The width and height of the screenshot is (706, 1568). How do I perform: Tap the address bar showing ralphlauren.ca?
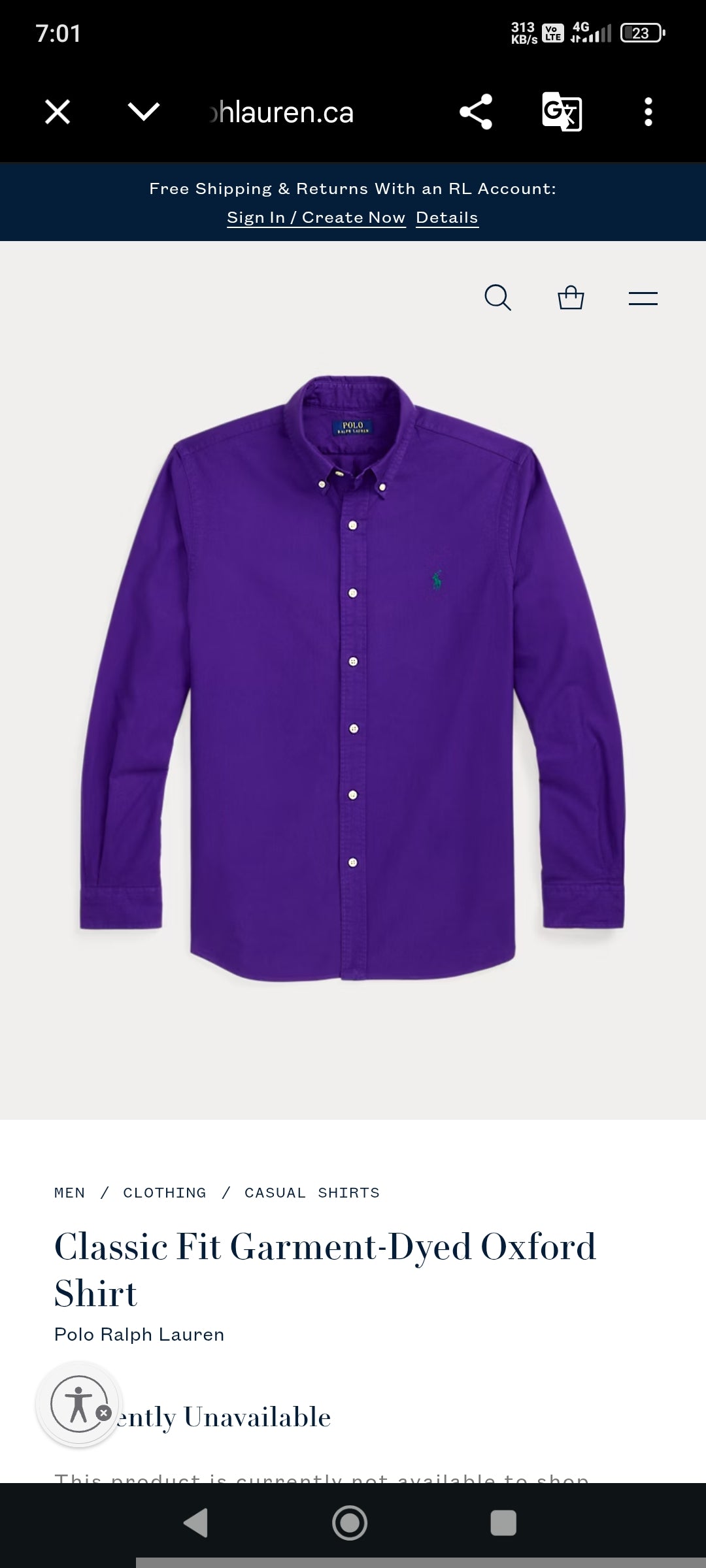click(x=281, y=112)
